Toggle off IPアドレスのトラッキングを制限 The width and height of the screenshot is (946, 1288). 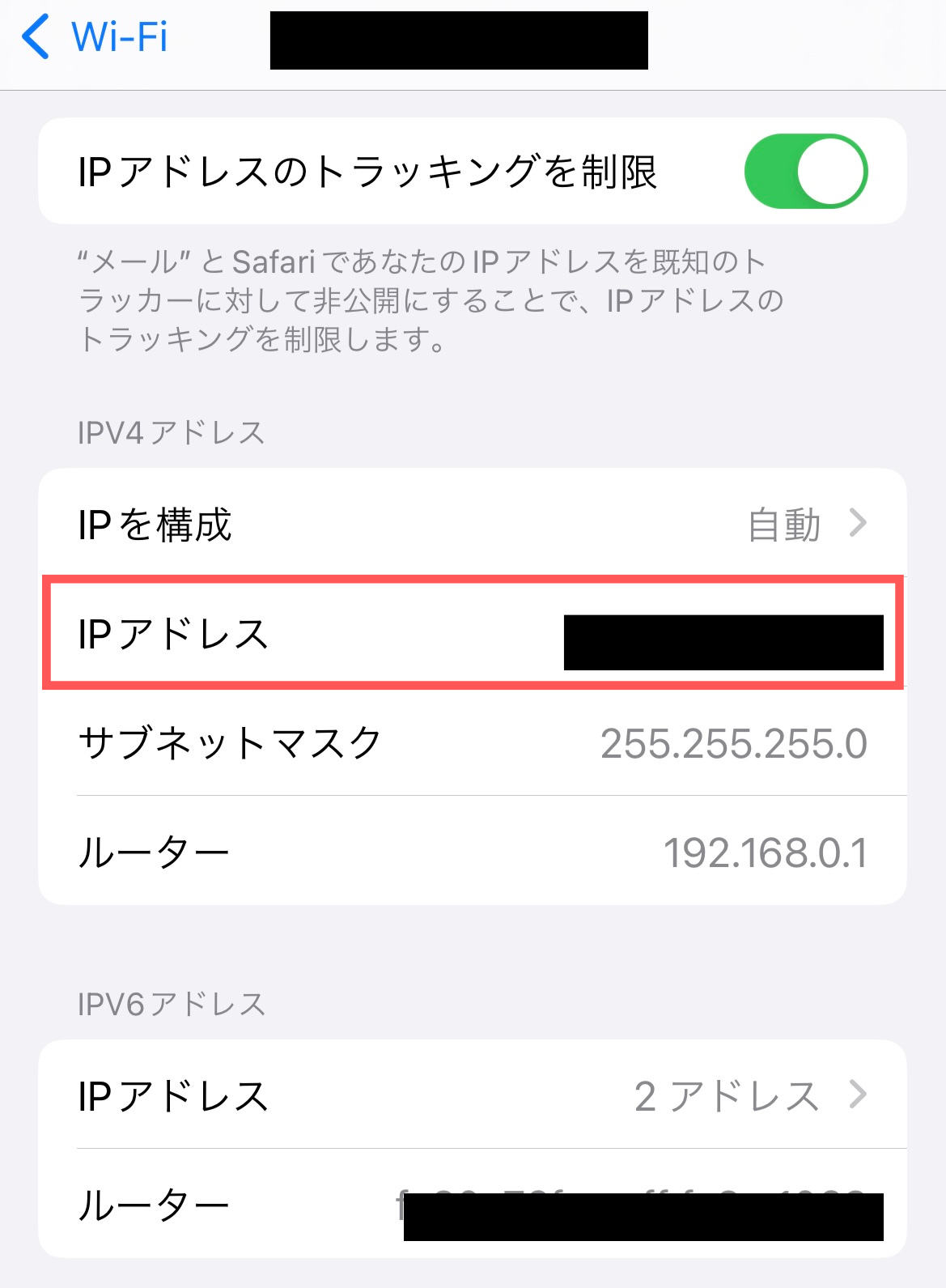(805, 172)
